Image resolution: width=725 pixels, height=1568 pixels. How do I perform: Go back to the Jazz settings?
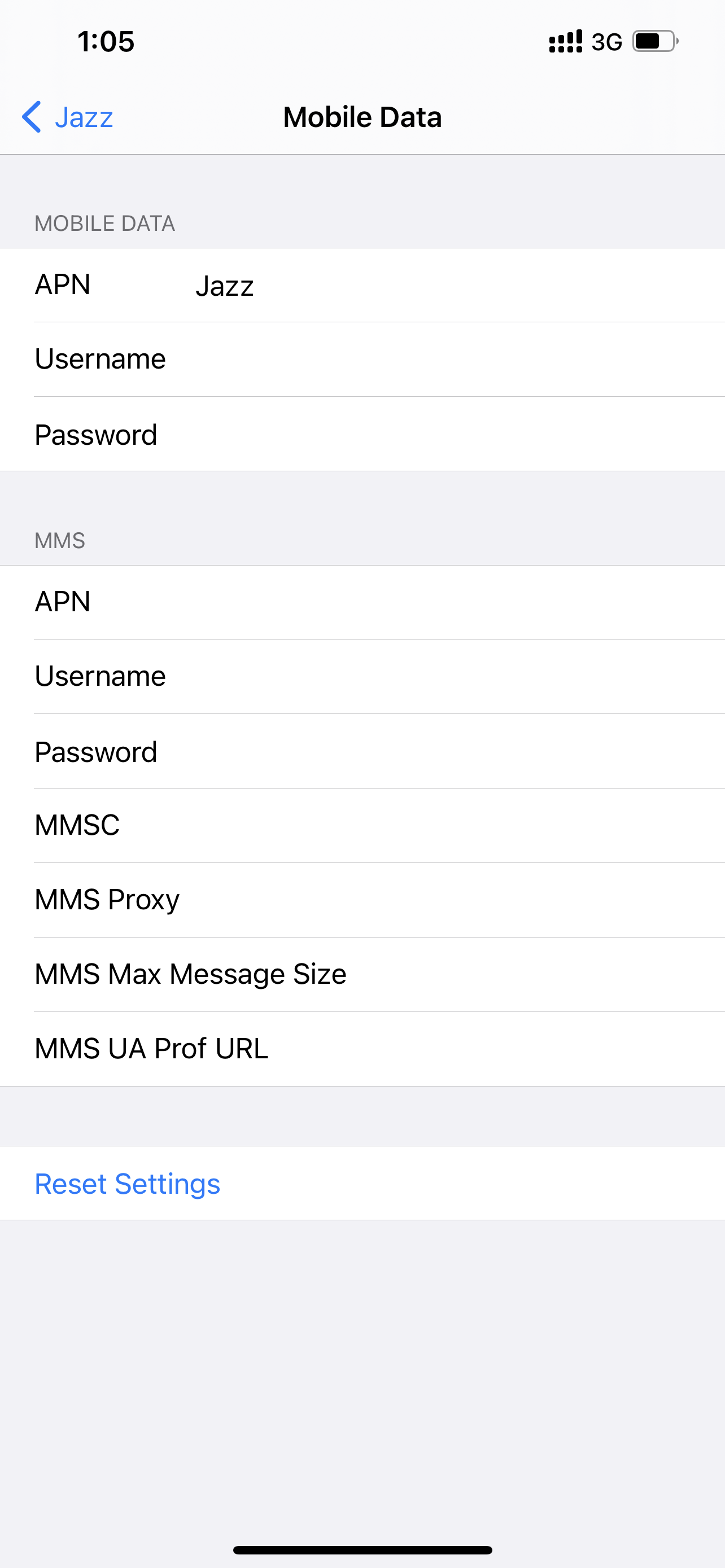click(68, 117)
